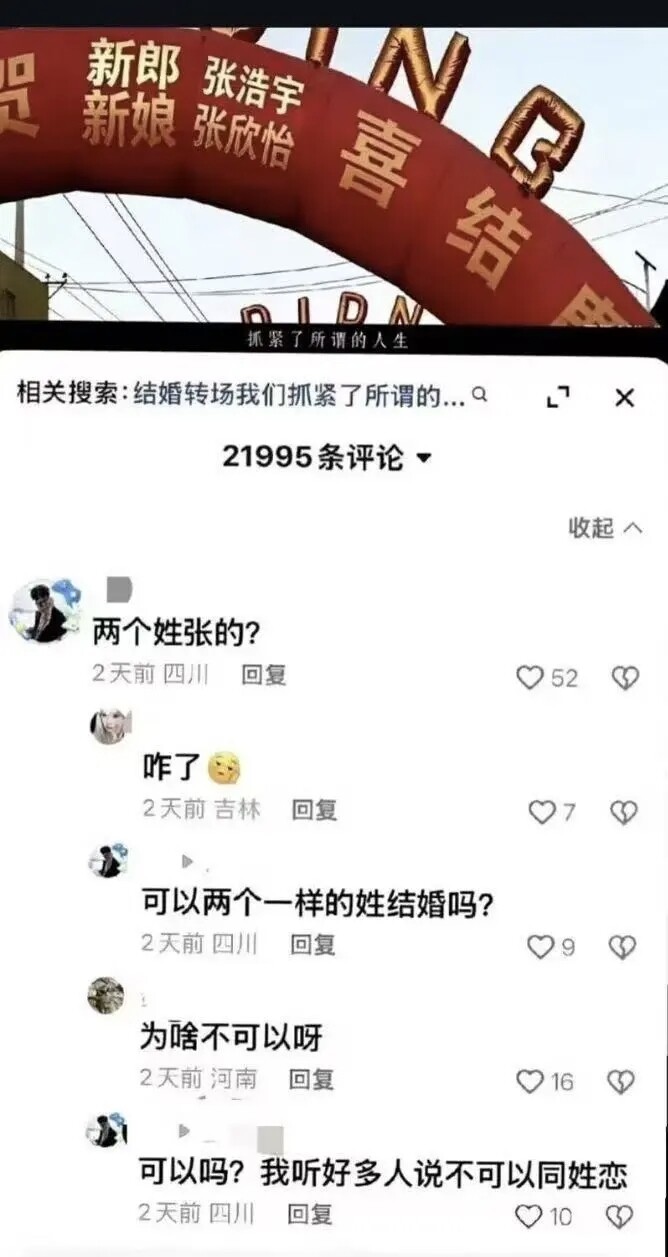Collapse replies with 收起
The height and width of the screenshot is (1257, 668).
pyautogui.click(x=606, y=528)
